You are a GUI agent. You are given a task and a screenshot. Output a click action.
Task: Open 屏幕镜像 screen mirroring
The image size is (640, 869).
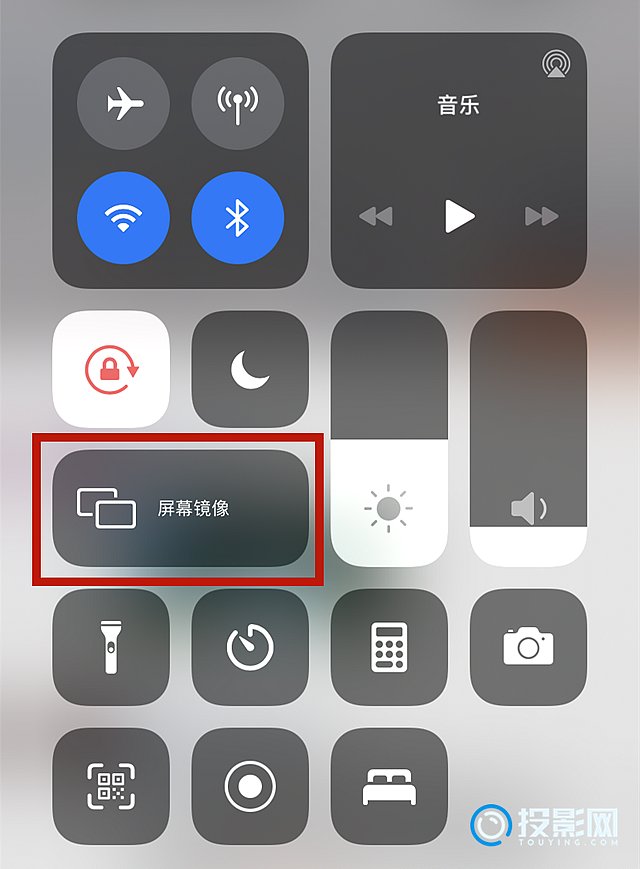point(181,508)
